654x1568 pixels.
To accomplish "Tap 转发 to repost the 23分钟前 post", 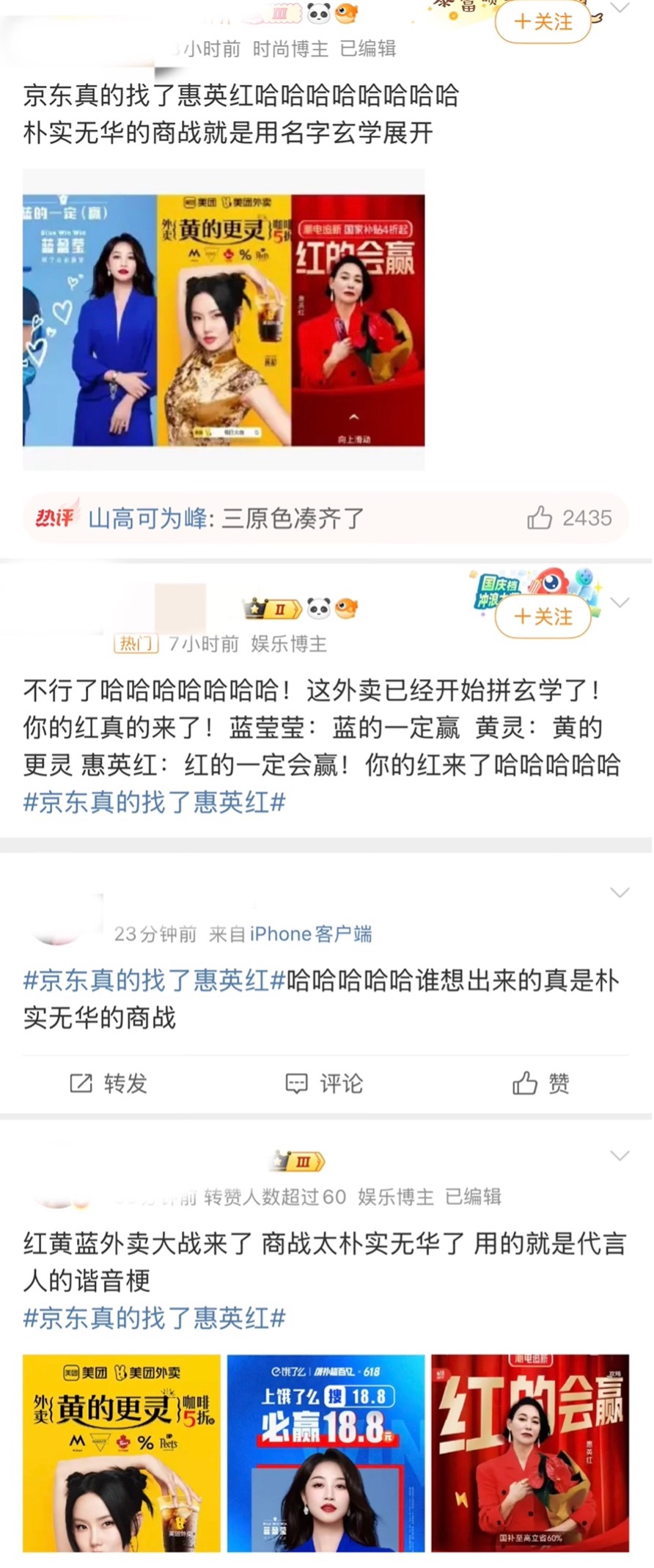I will point(109,1083).
